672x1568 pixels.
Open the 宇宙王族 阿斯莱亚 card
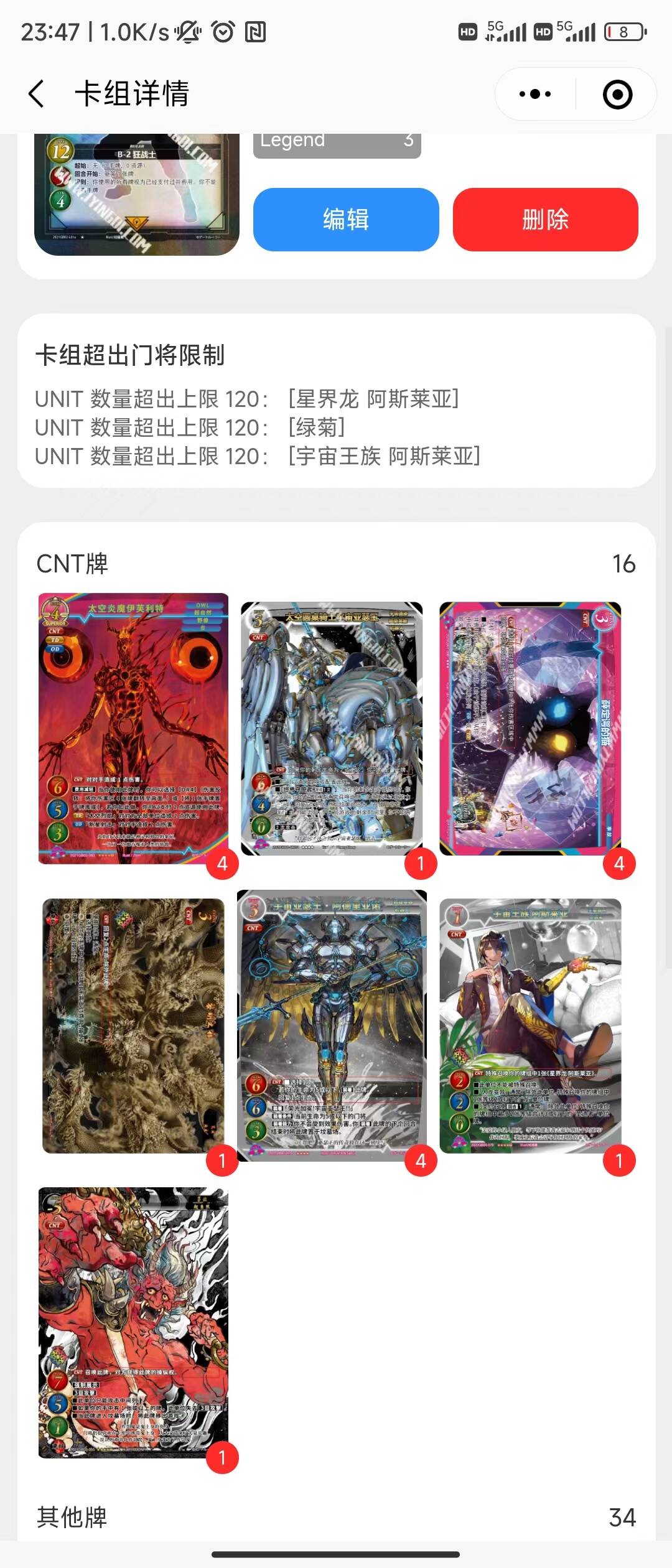530,1025
